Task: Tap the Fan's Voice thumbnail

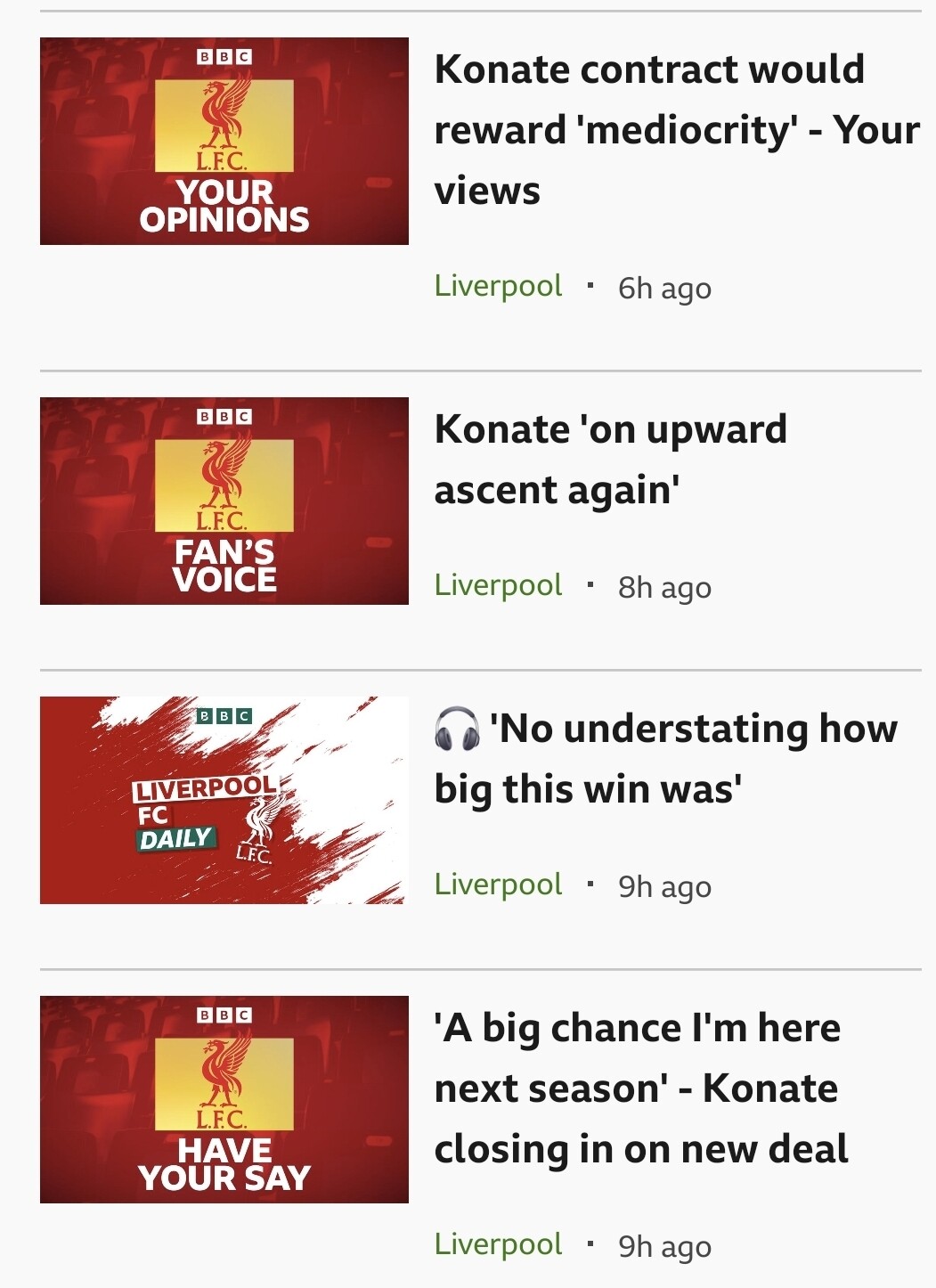Action: 224,501
